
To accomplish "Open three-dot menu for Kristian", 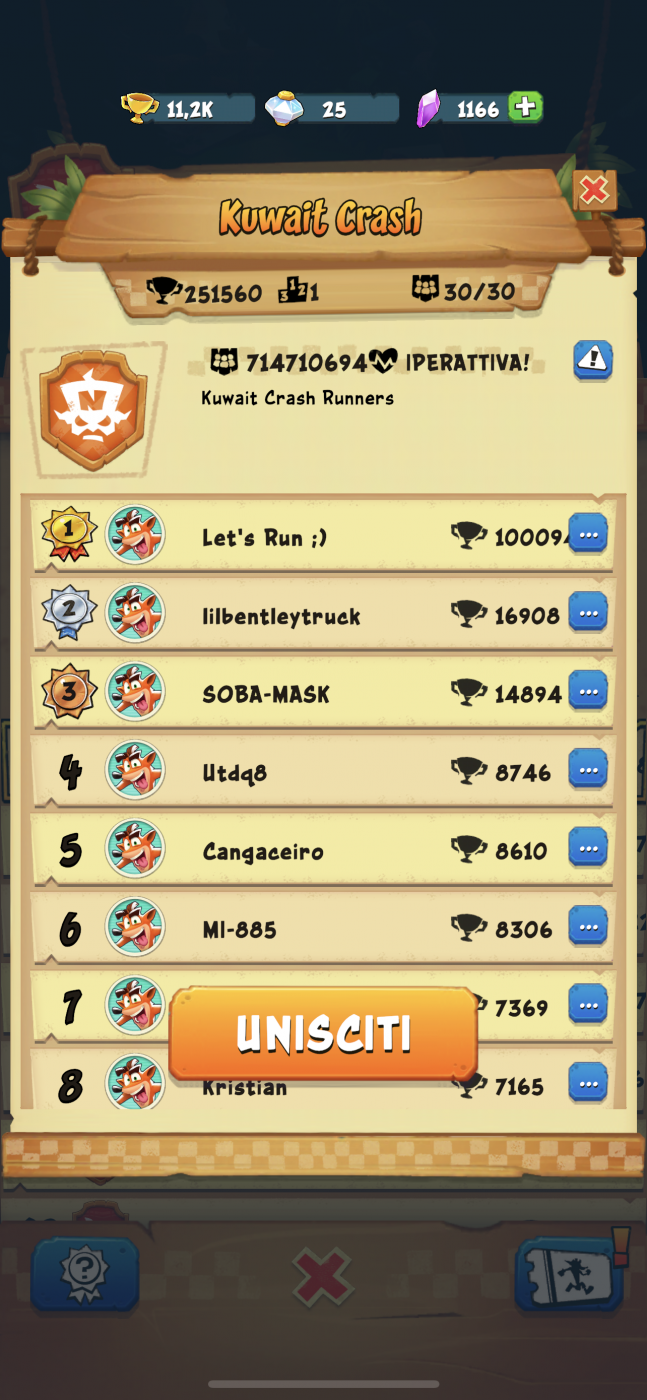I will pos(588,1083).
